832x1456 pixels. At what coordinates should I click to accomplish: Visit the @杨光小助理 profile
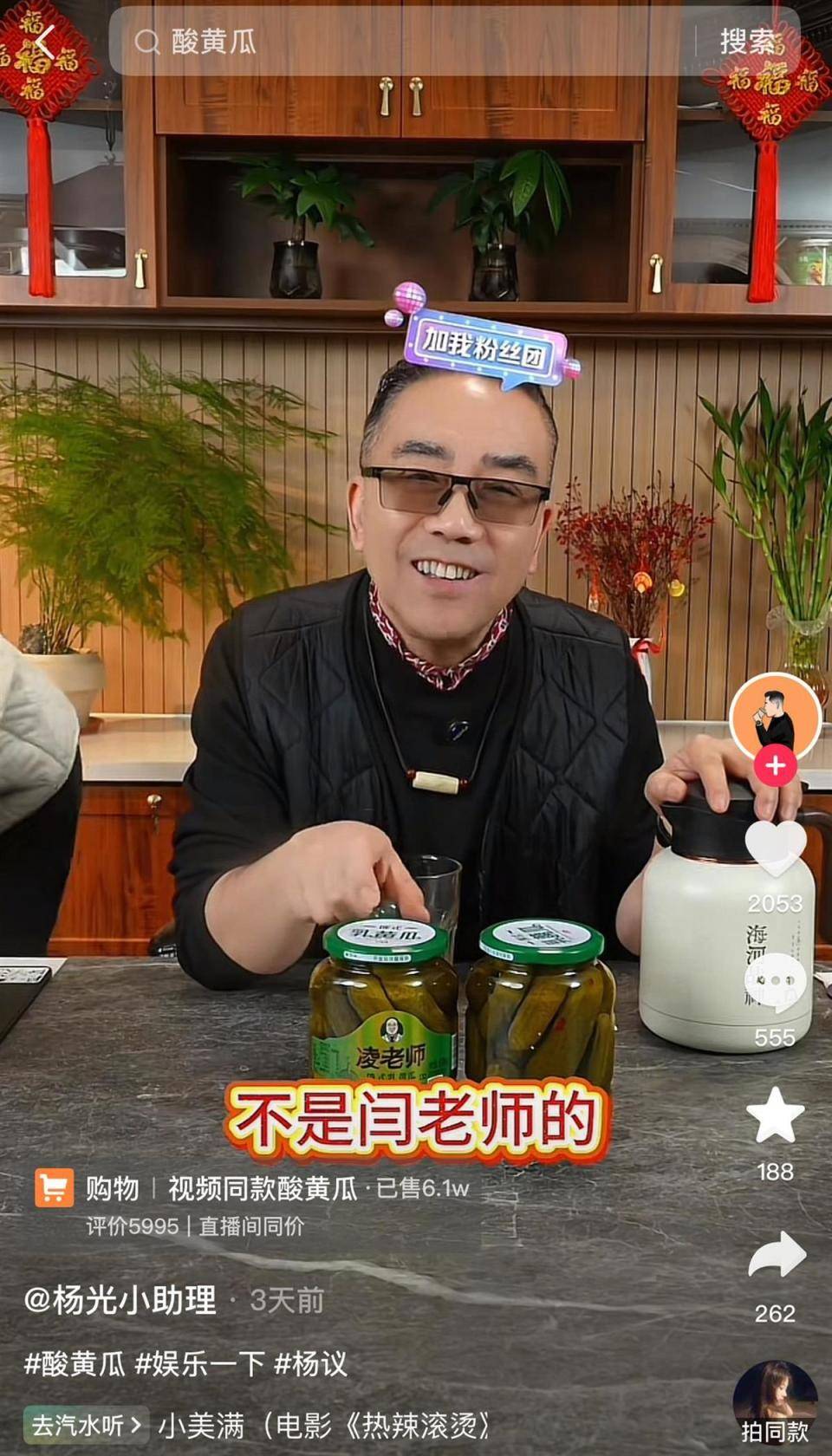pyautogui.click(x=120, y=1300)
